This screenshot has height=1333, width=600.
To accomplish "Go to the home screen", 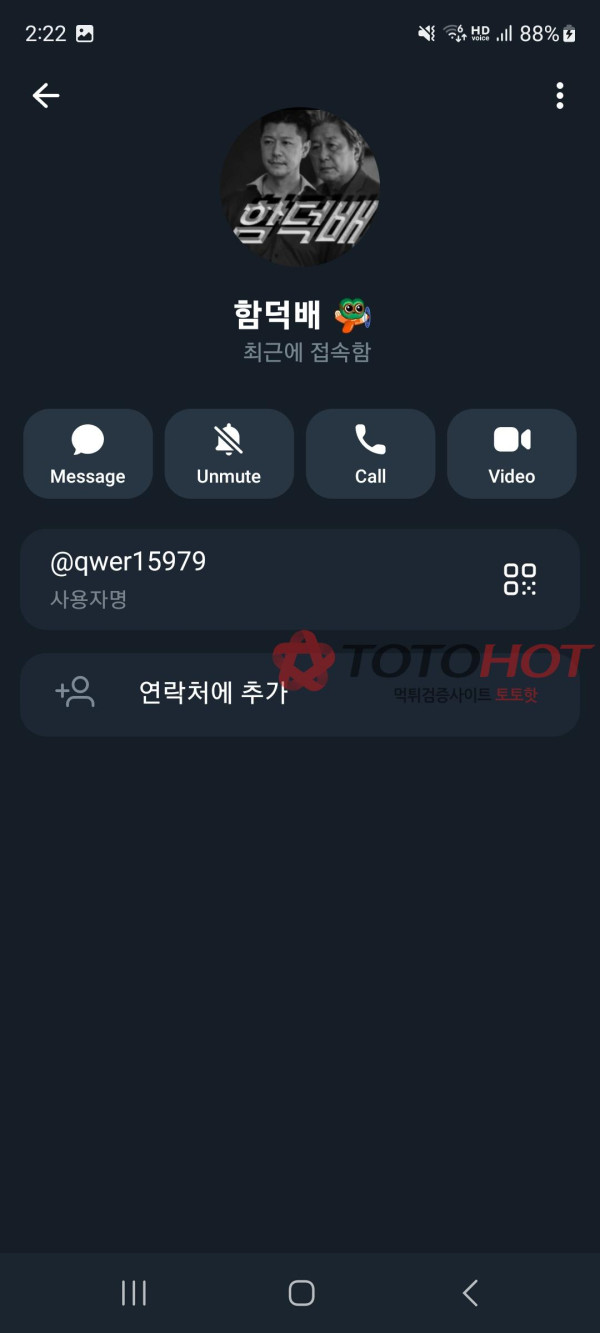I will click(301, 1293).
